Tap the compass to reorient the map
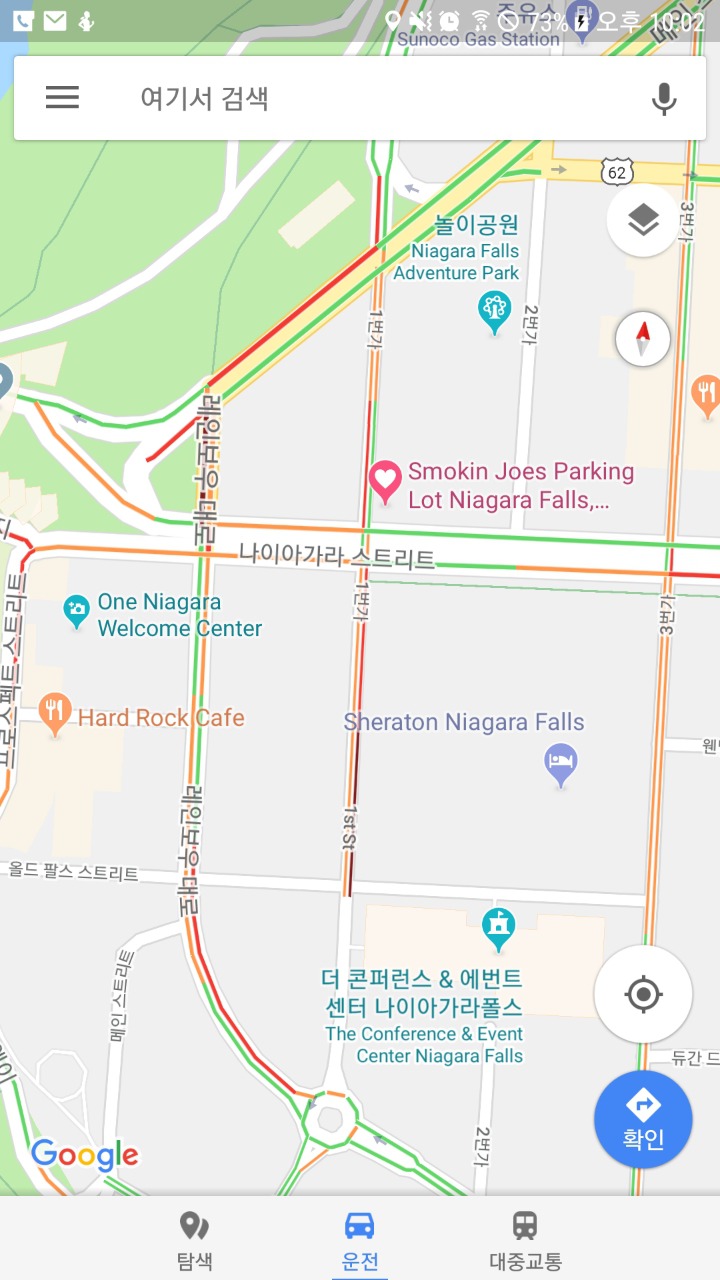Viewport: 720px width, 1280px height. pyautogui.click(x=642, y=338)
